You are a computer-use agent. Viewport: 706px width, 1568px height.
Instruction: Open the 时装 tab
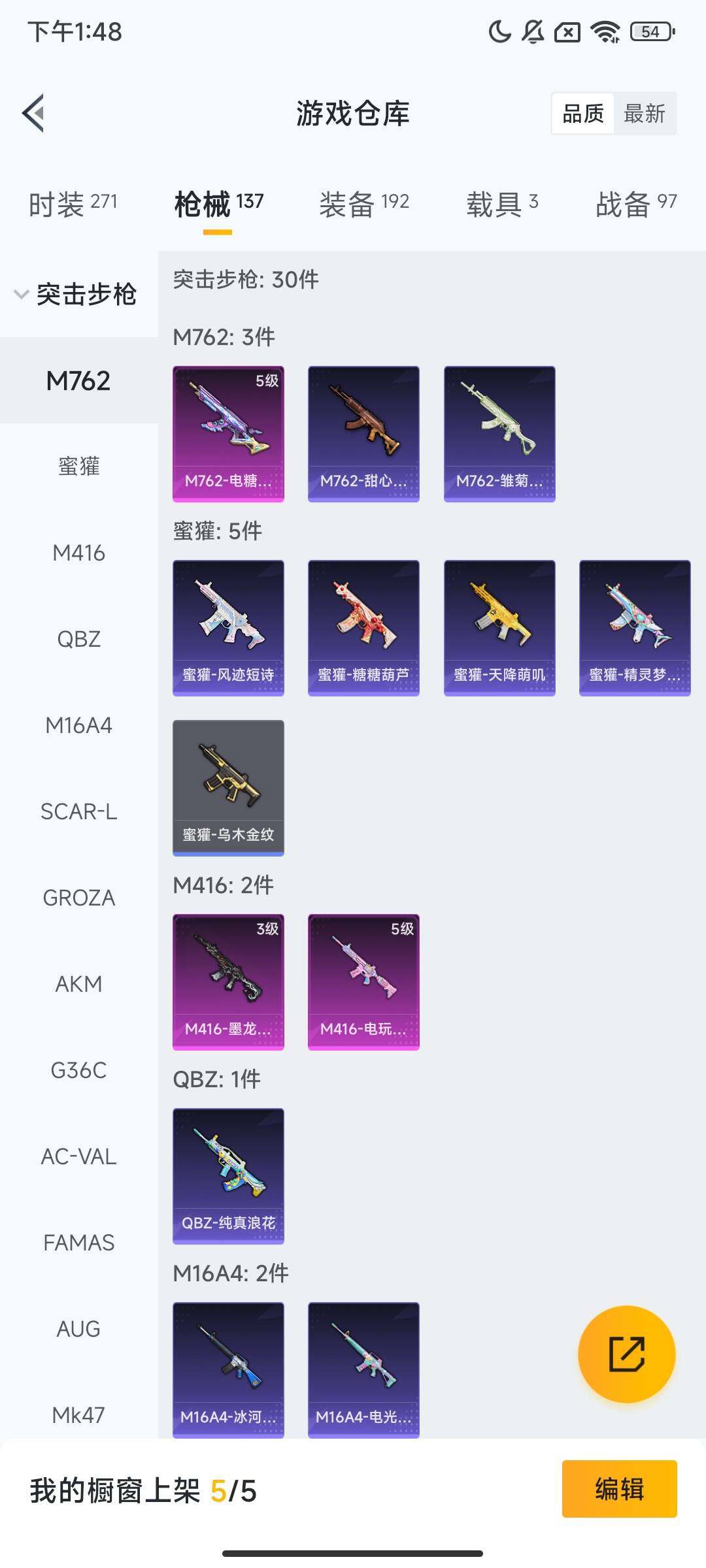pos(73,203)
